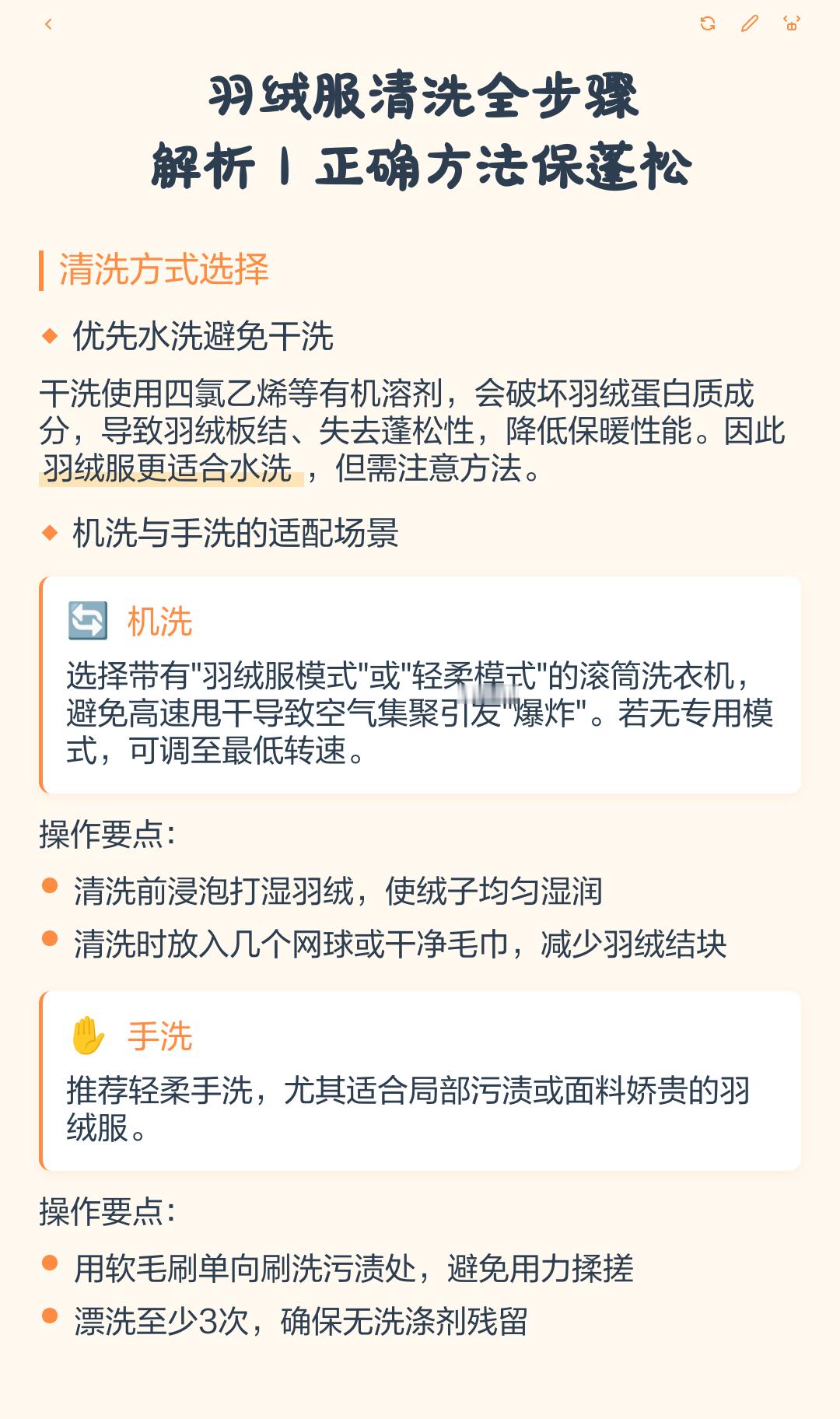
Task: Tap the back chevron at top left
Action: (49, 25)
